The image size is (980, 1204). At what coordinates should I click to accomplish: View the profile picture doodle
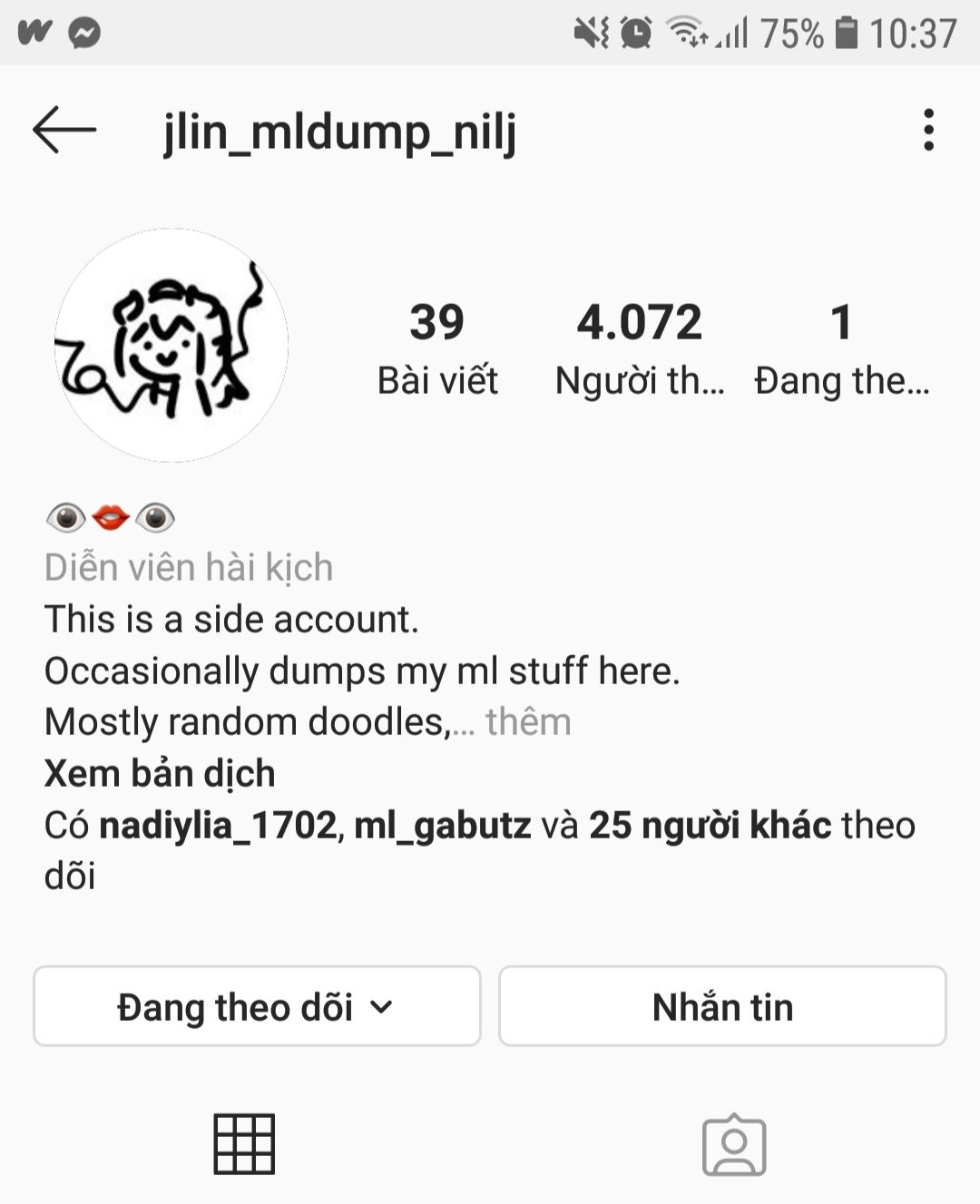coord(171,345)
